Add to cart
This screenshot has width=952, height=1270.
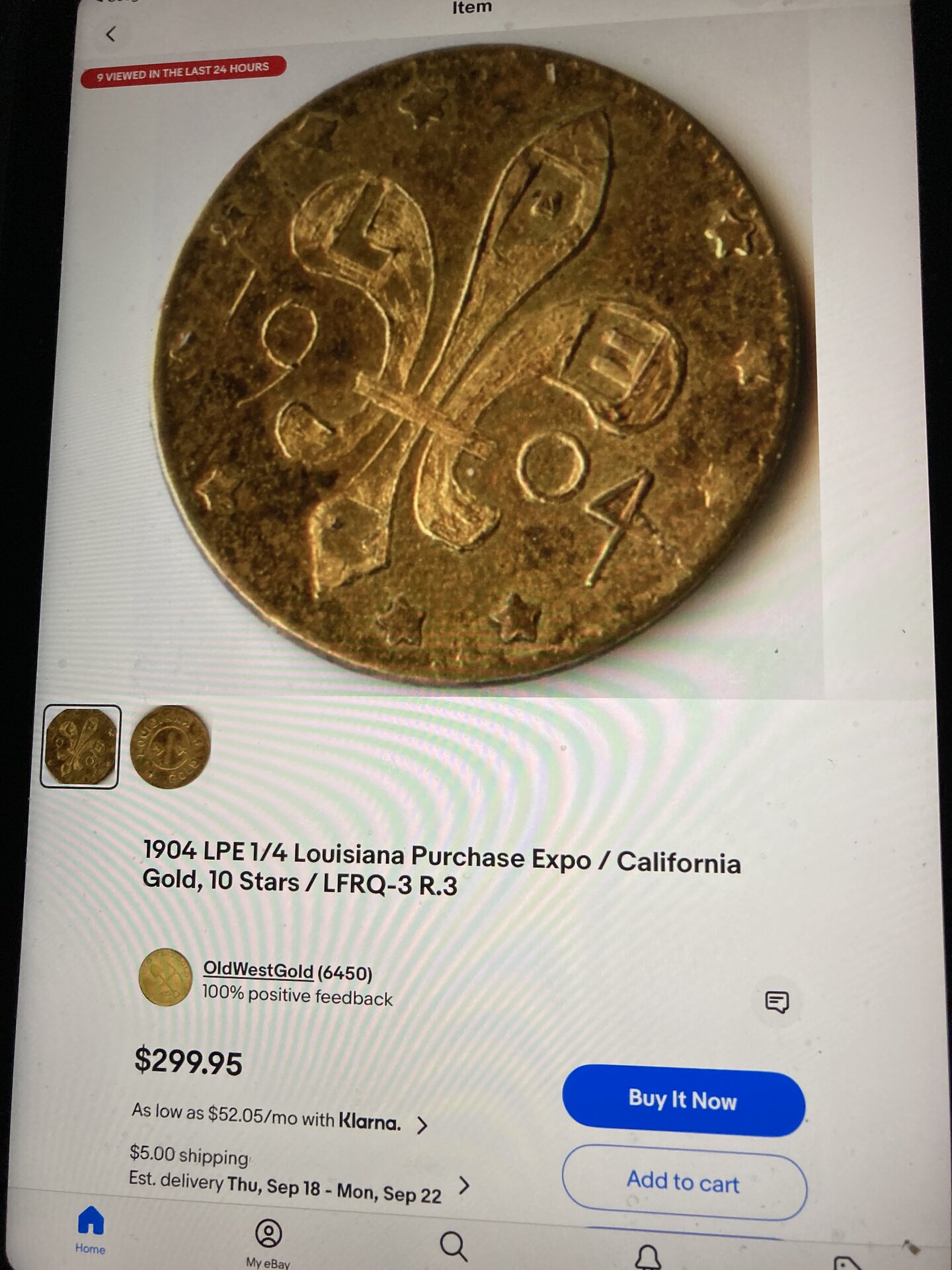click(x=683, y=1182)
